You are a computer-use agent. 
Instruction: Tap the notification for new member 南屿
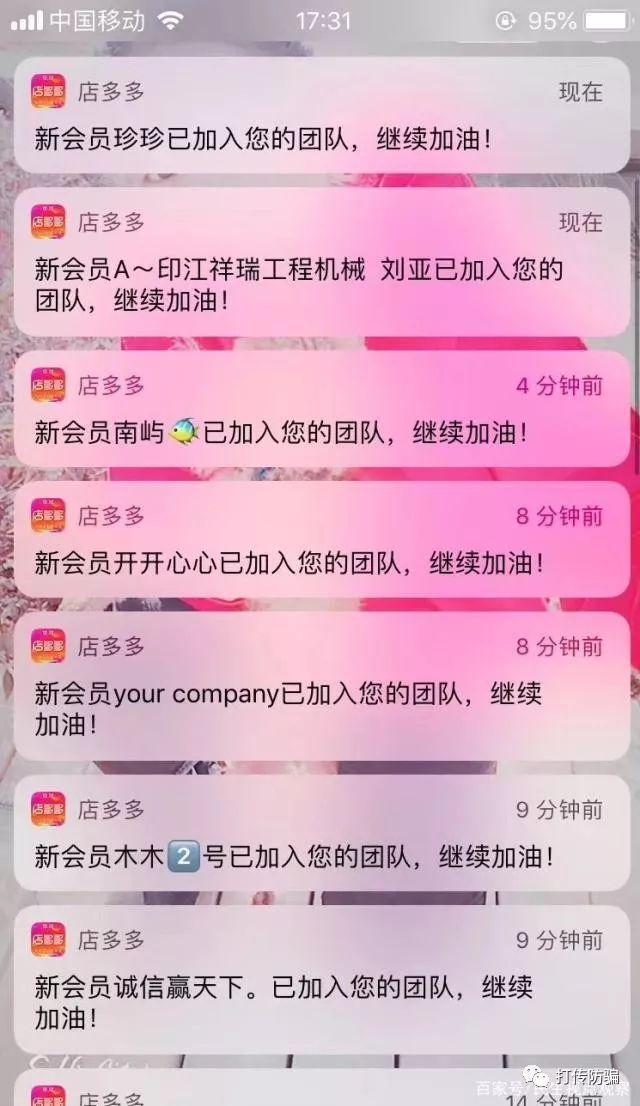pos(320,408)
